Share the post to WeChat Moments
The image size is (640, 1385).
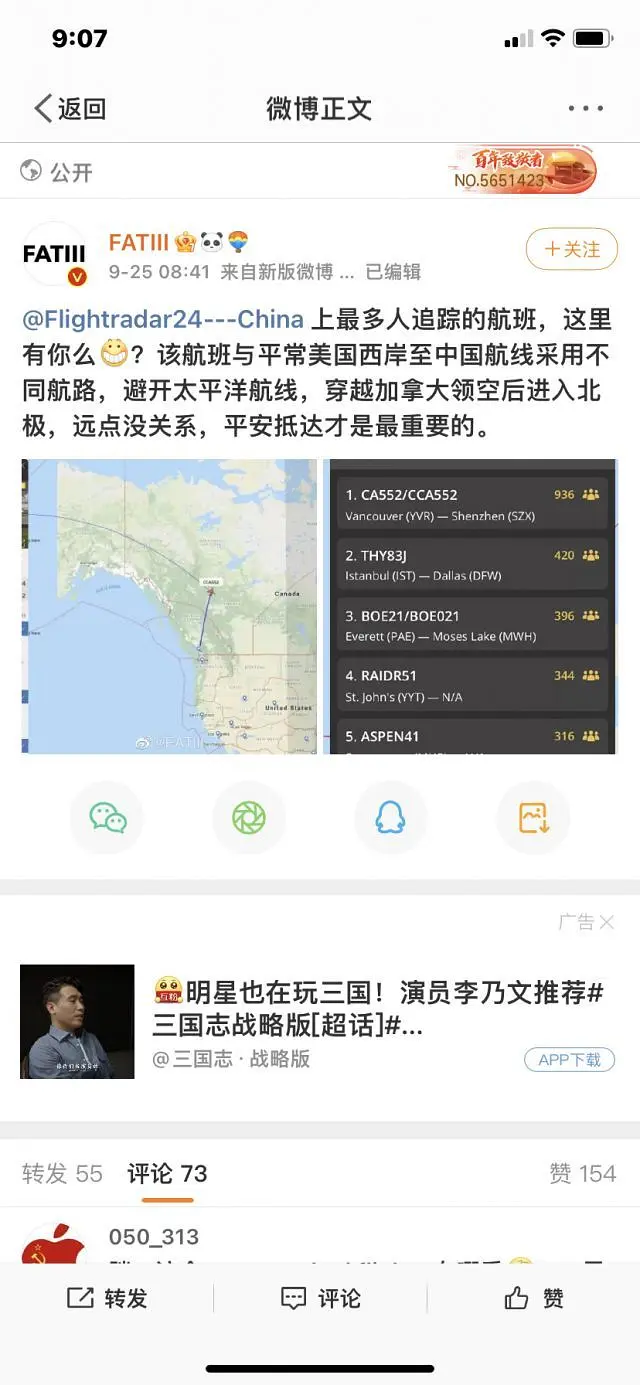249,818
